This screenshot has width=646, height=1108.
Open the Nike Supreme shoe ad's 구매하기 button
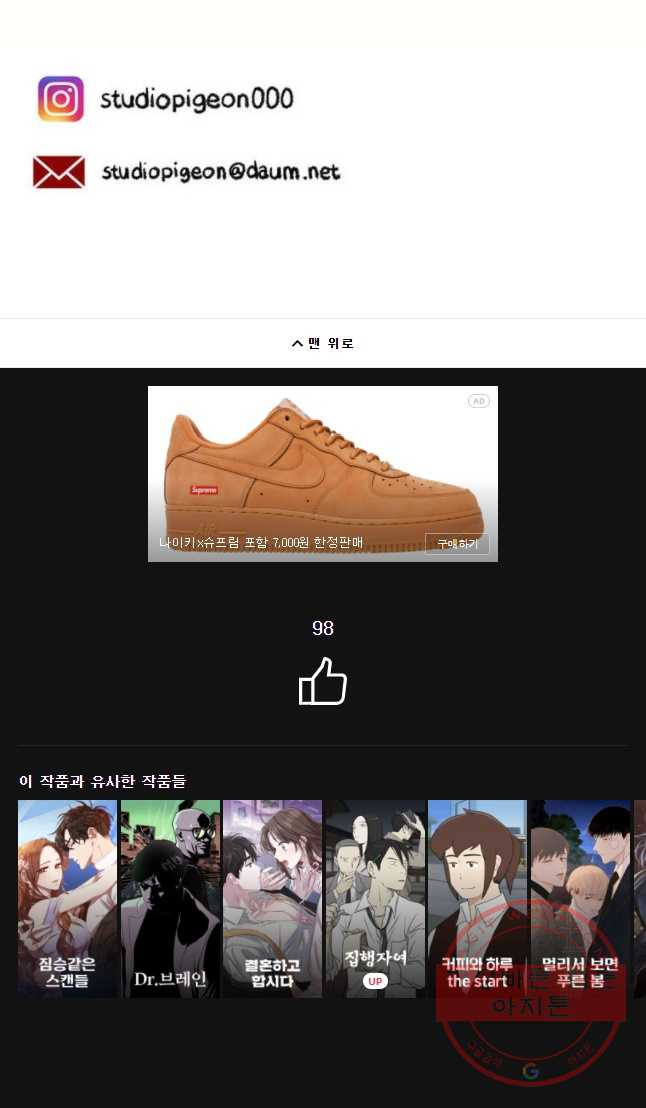point(456,544)
